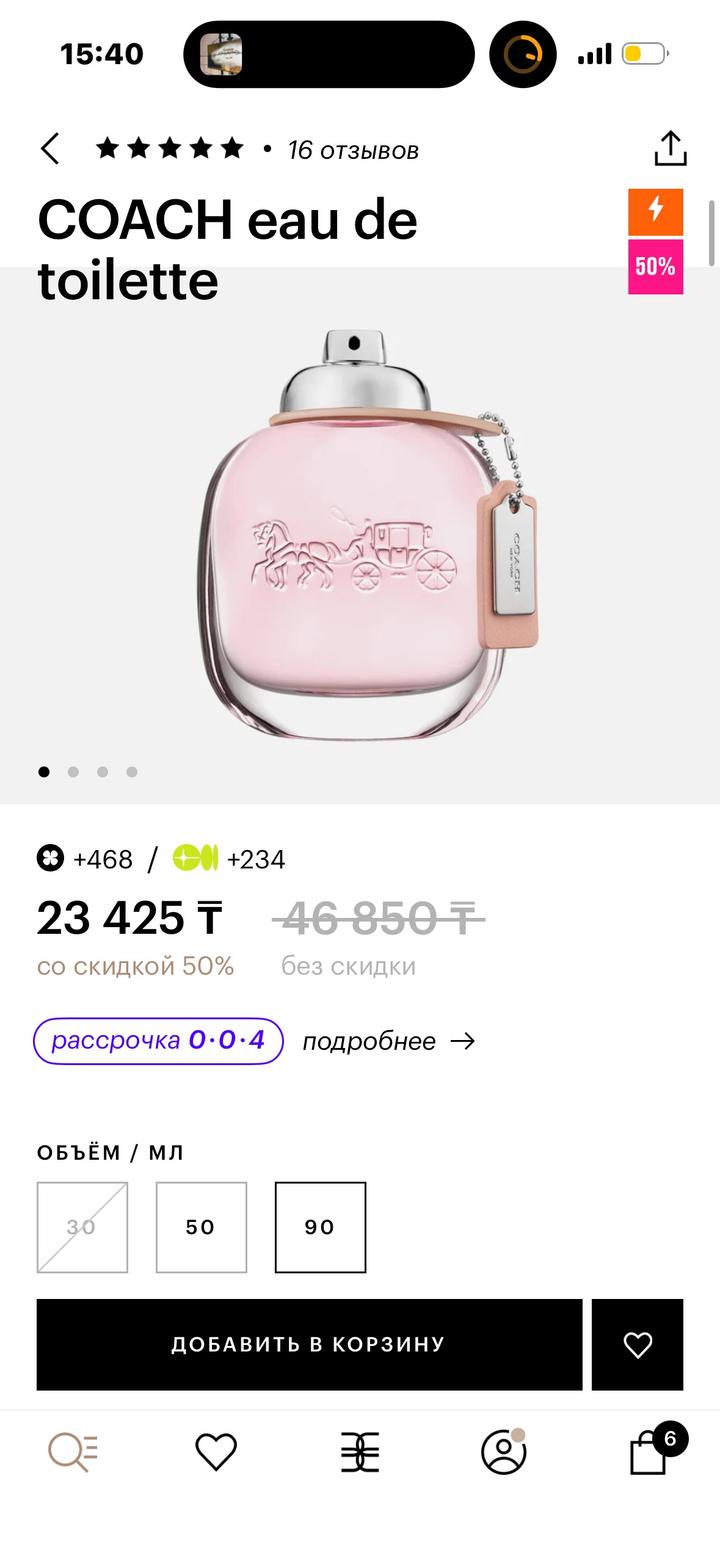
Task: Tap the orange lightning deal icon
Action: click(655, 212)
